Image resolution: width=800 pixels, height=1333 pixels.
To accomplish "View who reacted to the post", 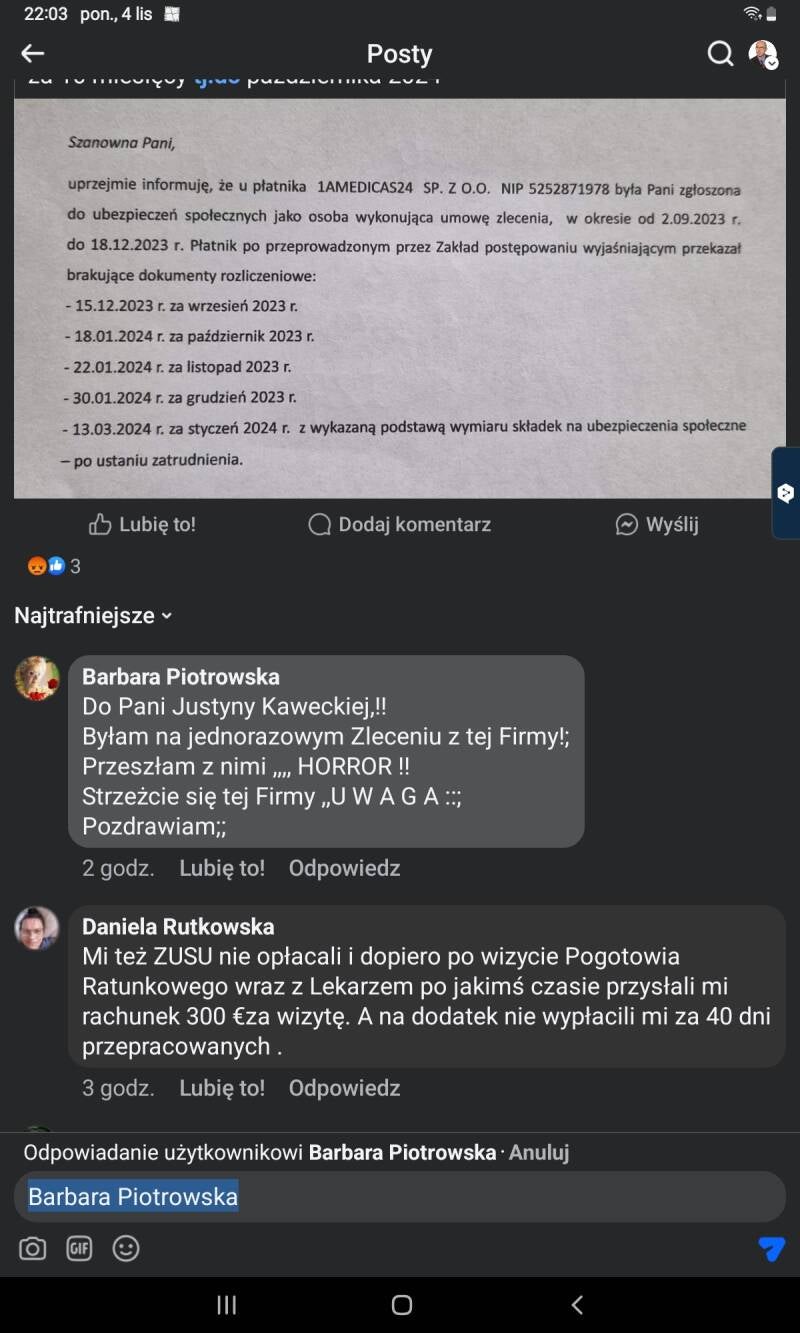I will click(54, 566).
